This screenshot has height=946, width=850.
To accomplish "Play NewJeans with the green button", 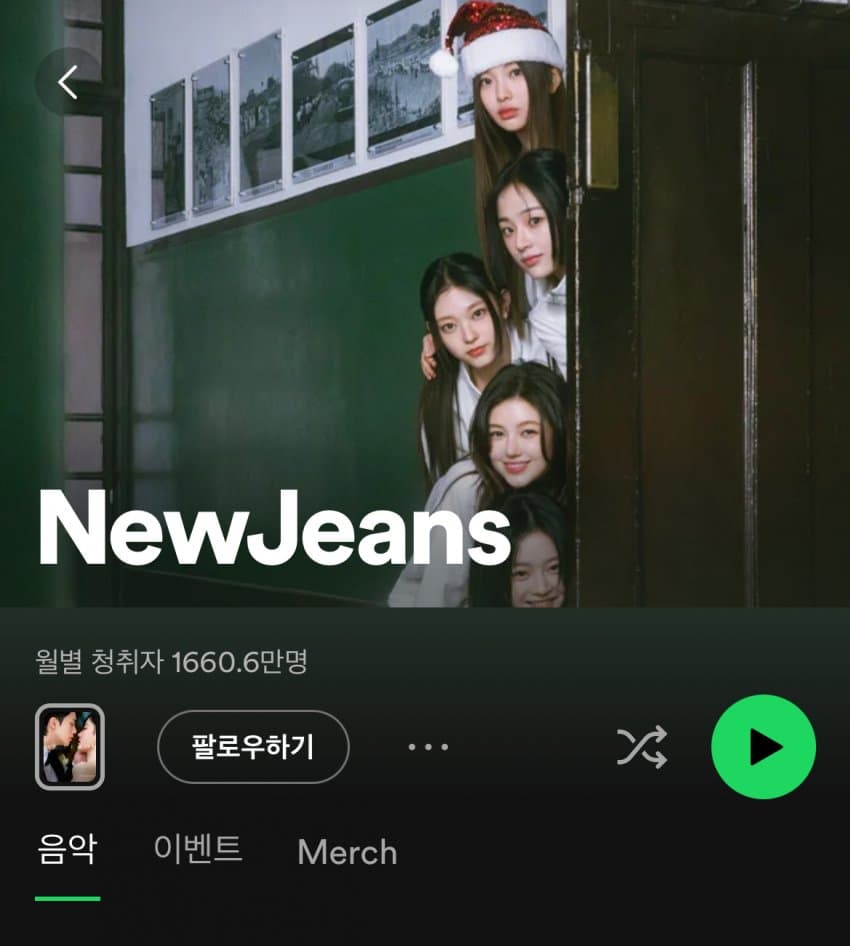I will tap(763, 747).
